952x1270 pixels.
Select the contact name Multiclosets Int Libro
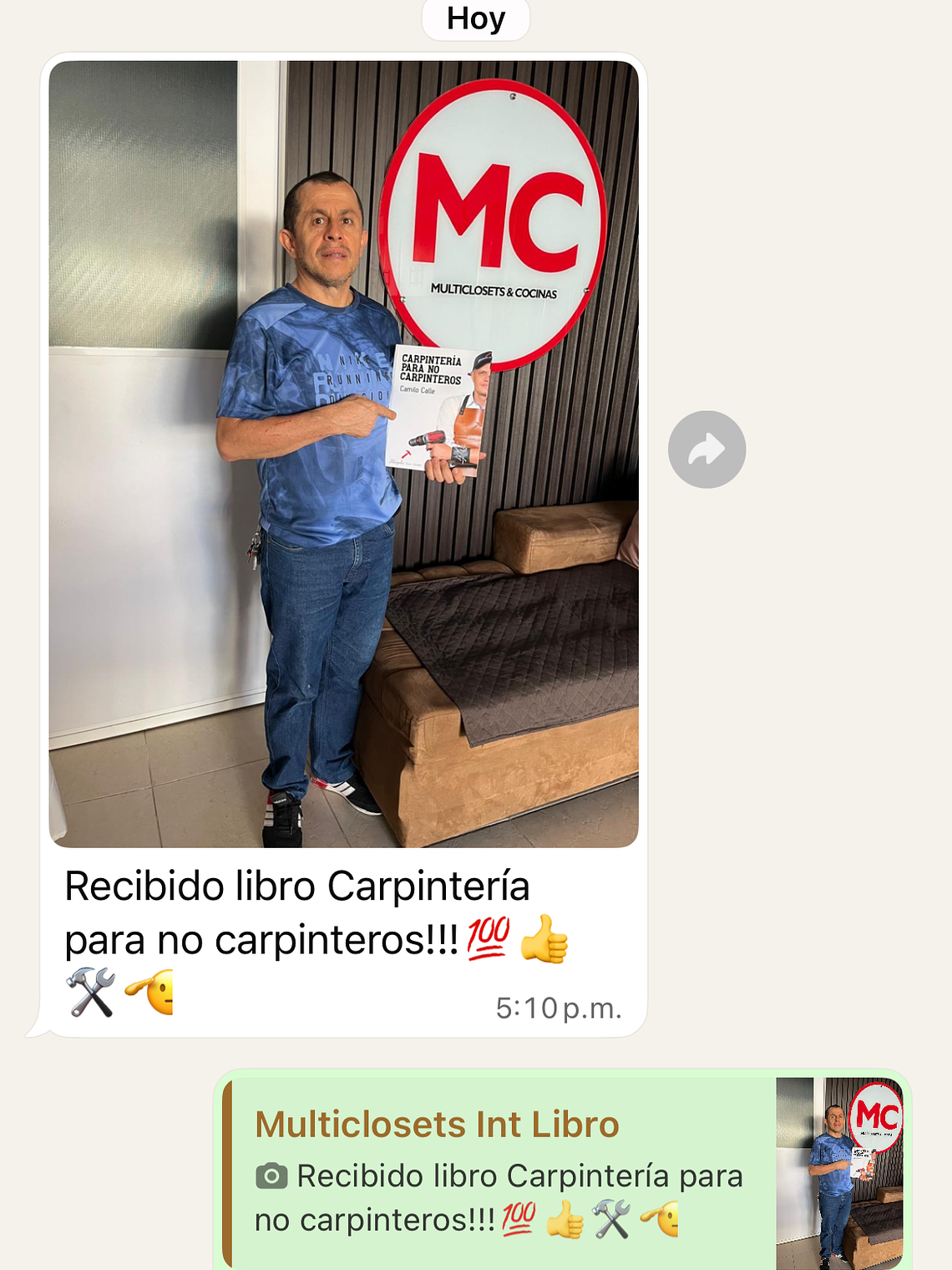tap(436, 1124)
